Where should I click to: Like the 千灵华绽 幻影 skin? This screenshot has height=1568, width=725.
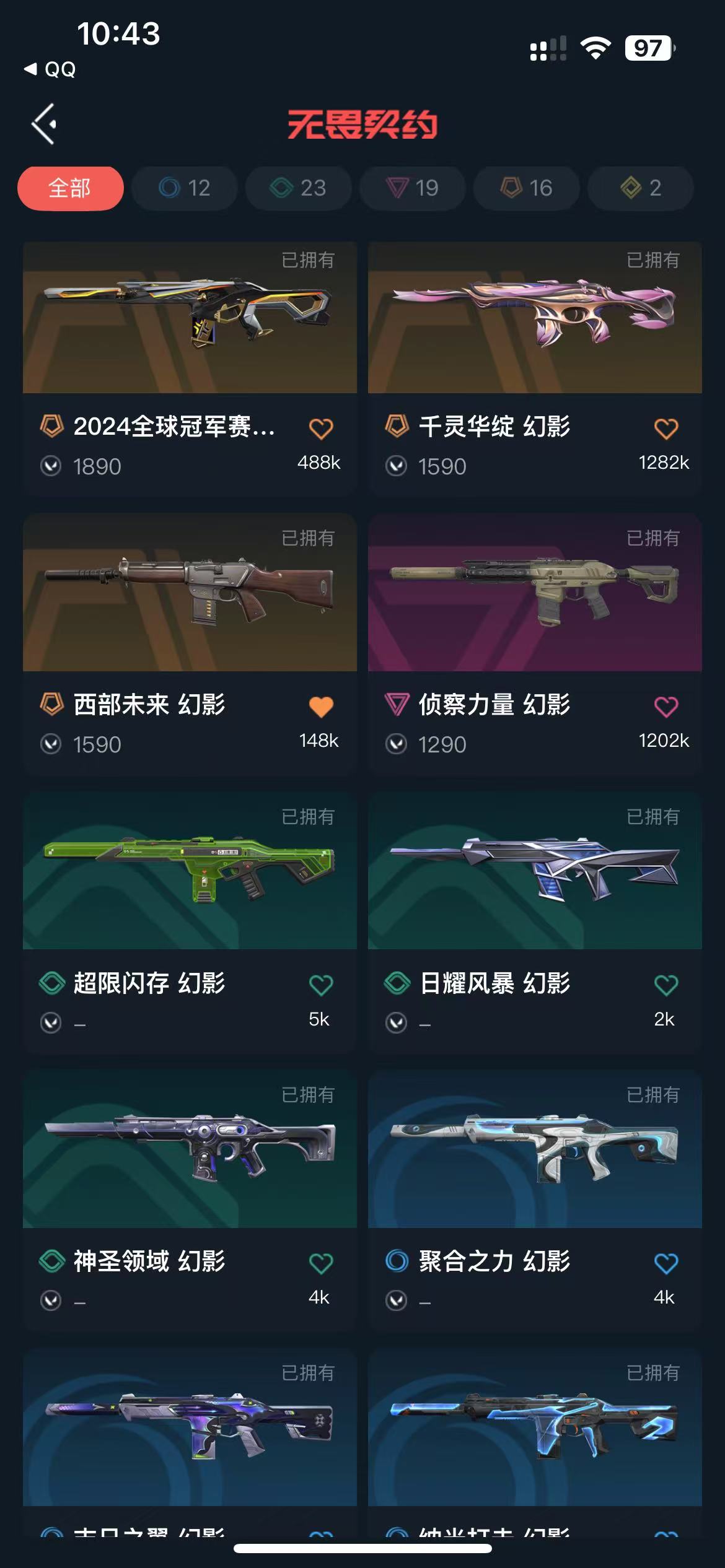[x=666, y=429]
